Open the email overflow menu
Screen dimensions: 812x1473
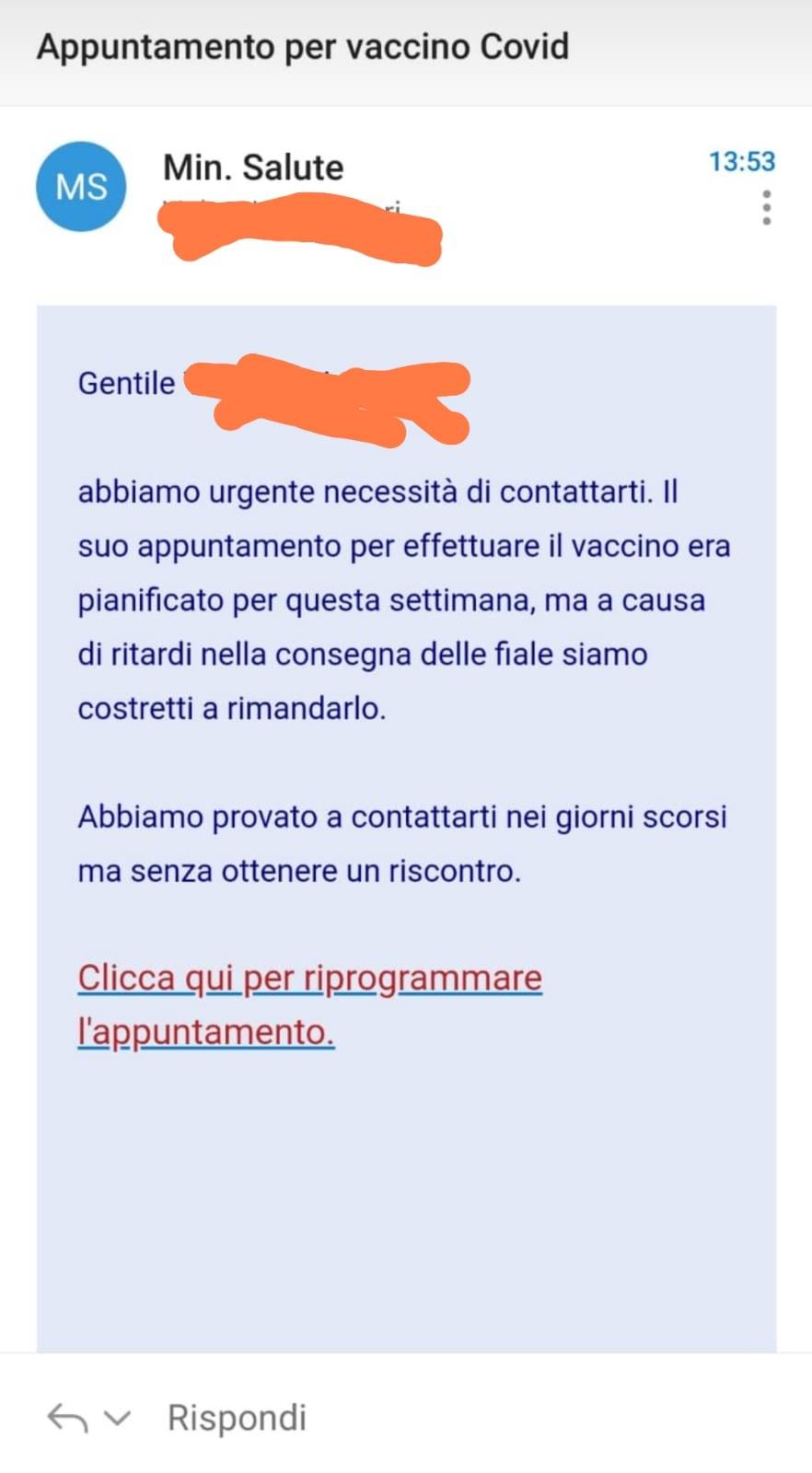[x=766, y=208]
